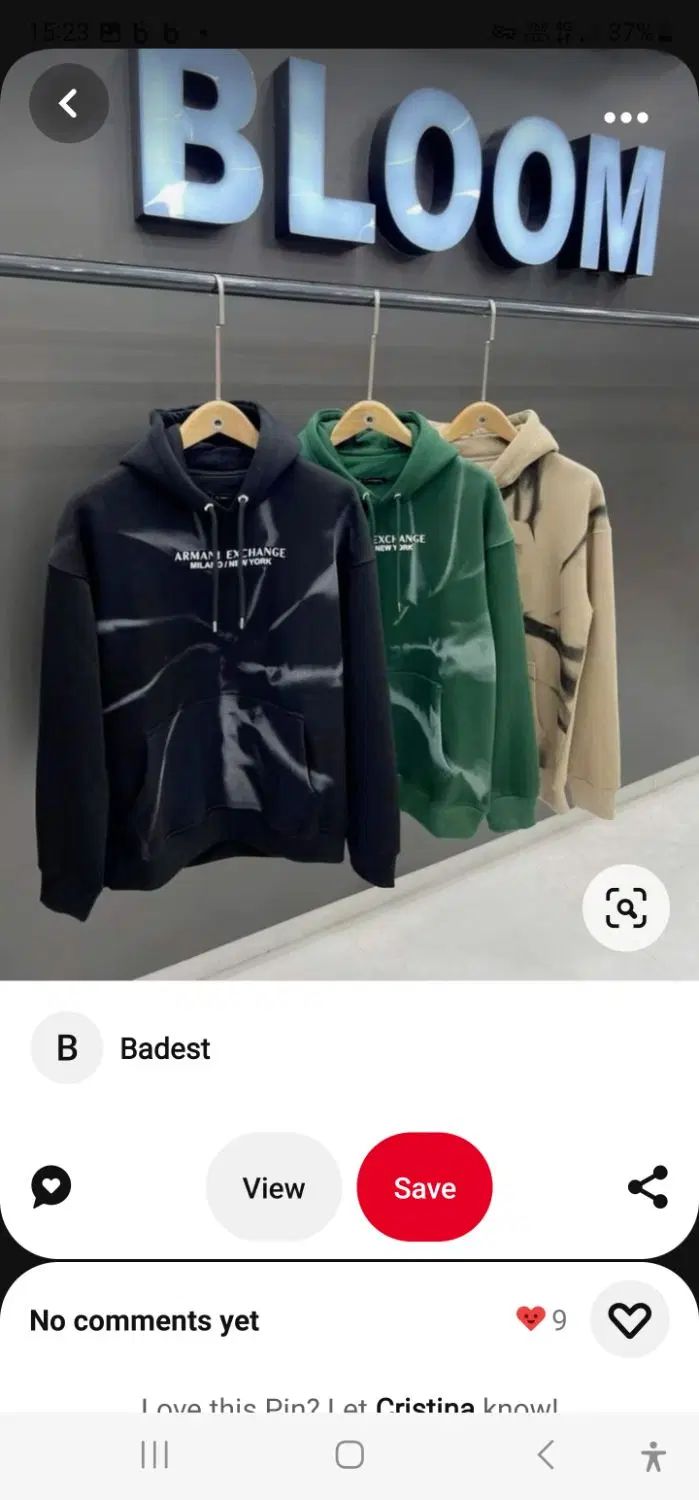Viewport: 699px width, 1500px height.
Task: Share this Pin
Action: (647, 1187)
